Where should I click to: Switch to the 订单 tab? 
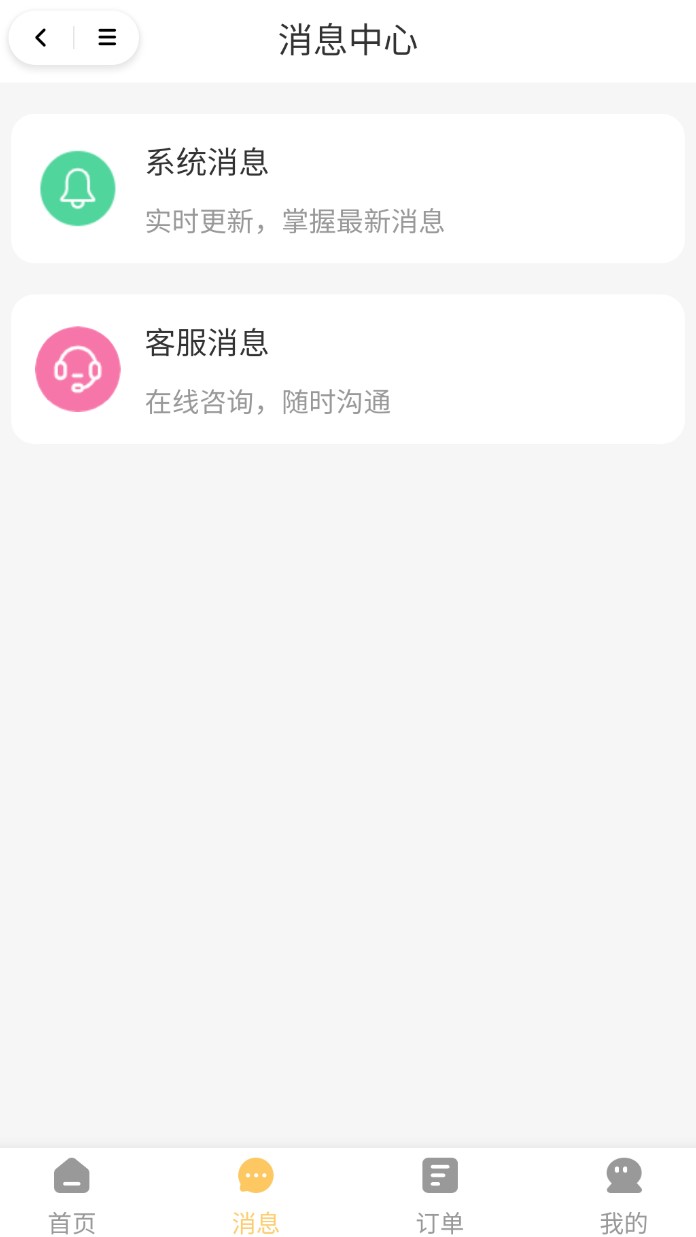point(440,1194)
